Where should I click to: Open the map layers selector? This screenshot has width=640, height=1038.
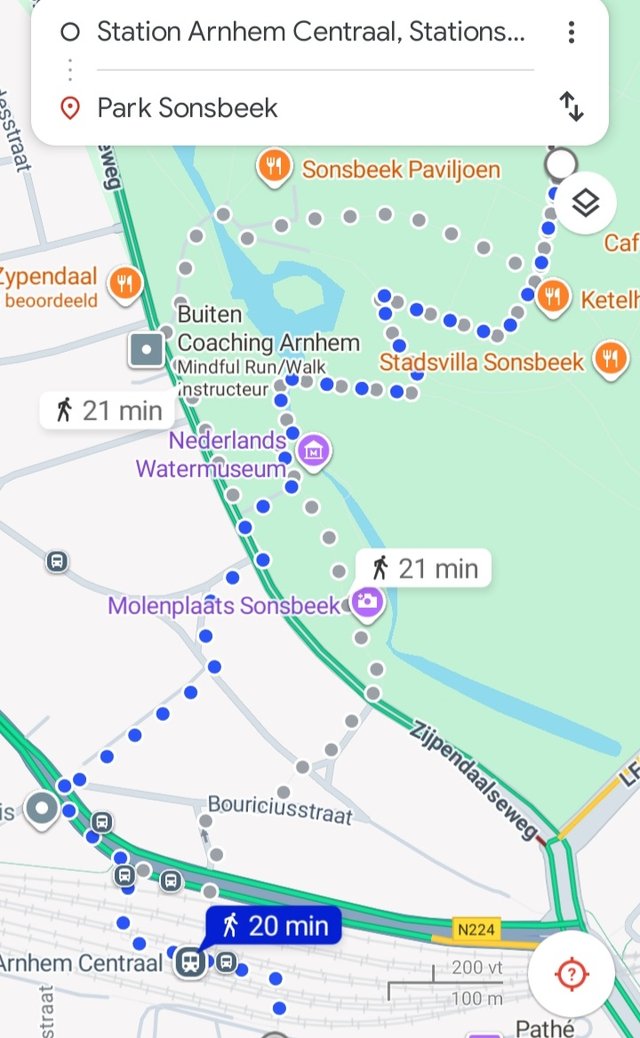point(585,204)
